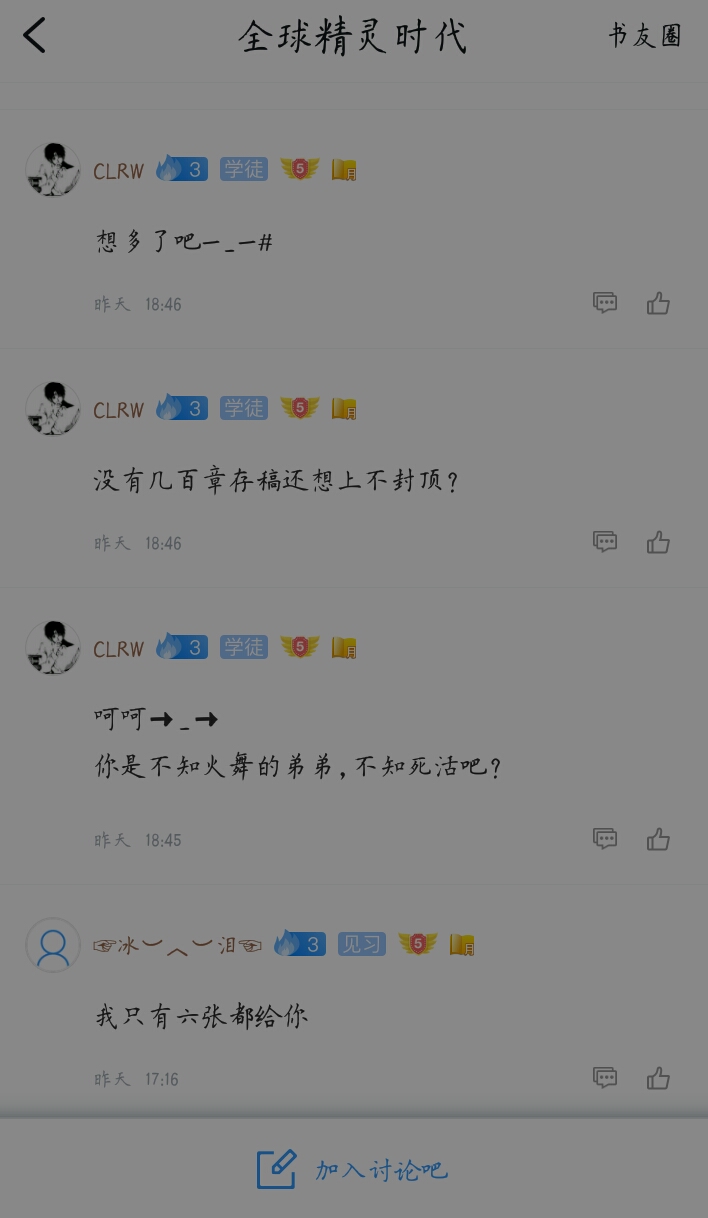
Task: Like the comment 没有几百章存稿还想上不封顶?
Action: [658, 542]
